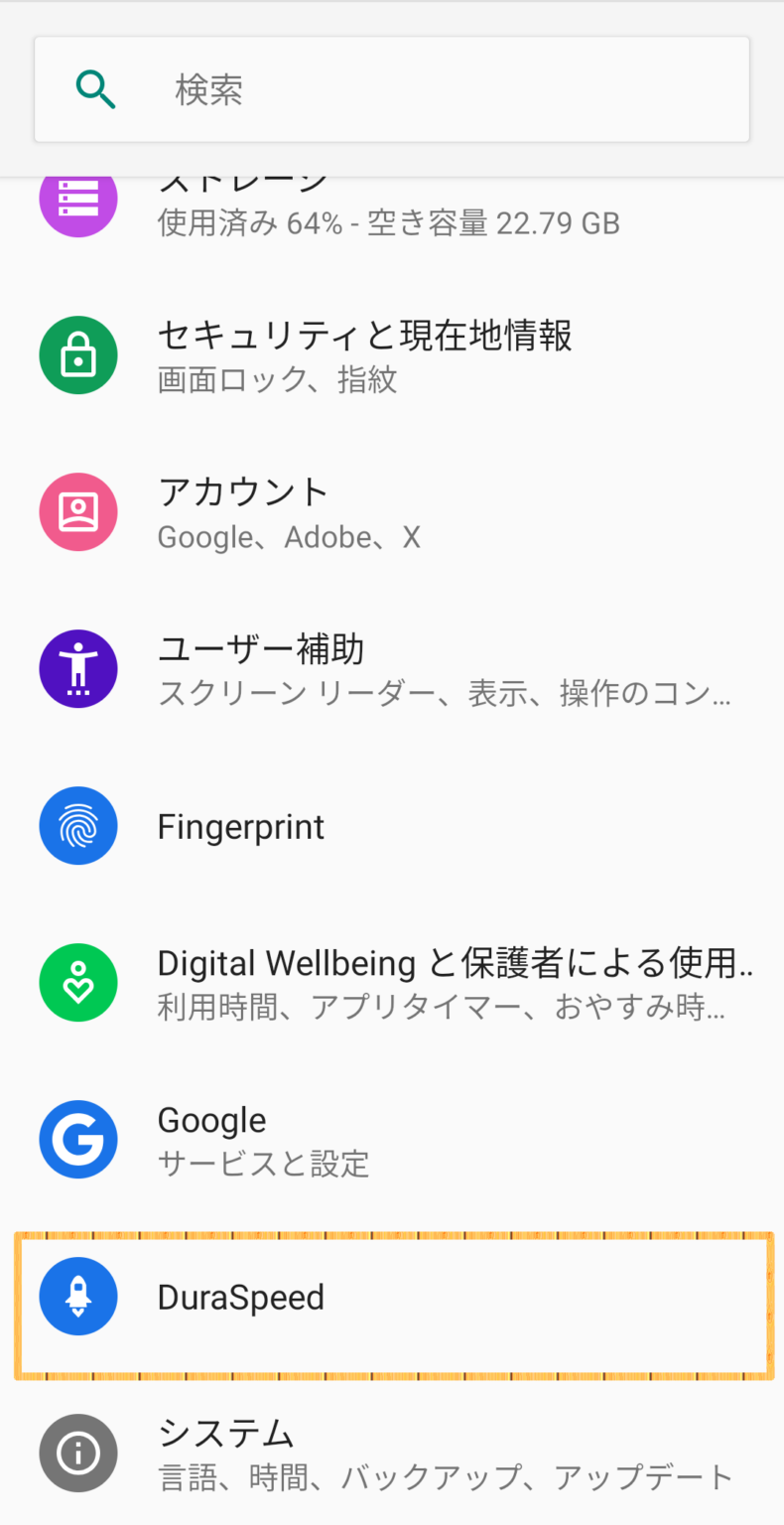Click inside the 検索 search field

[x=397, y=88]
